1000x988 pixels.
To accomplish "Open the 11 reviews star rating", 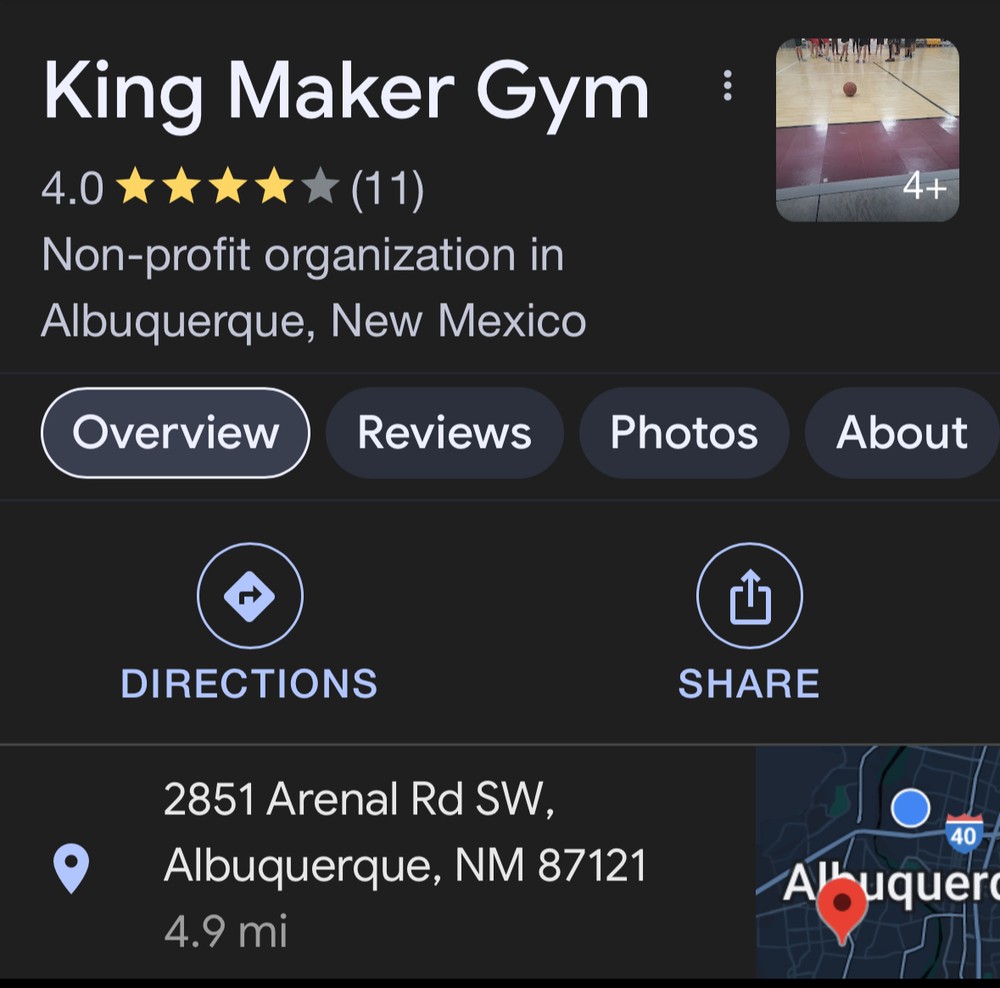I will pos(232,189).
